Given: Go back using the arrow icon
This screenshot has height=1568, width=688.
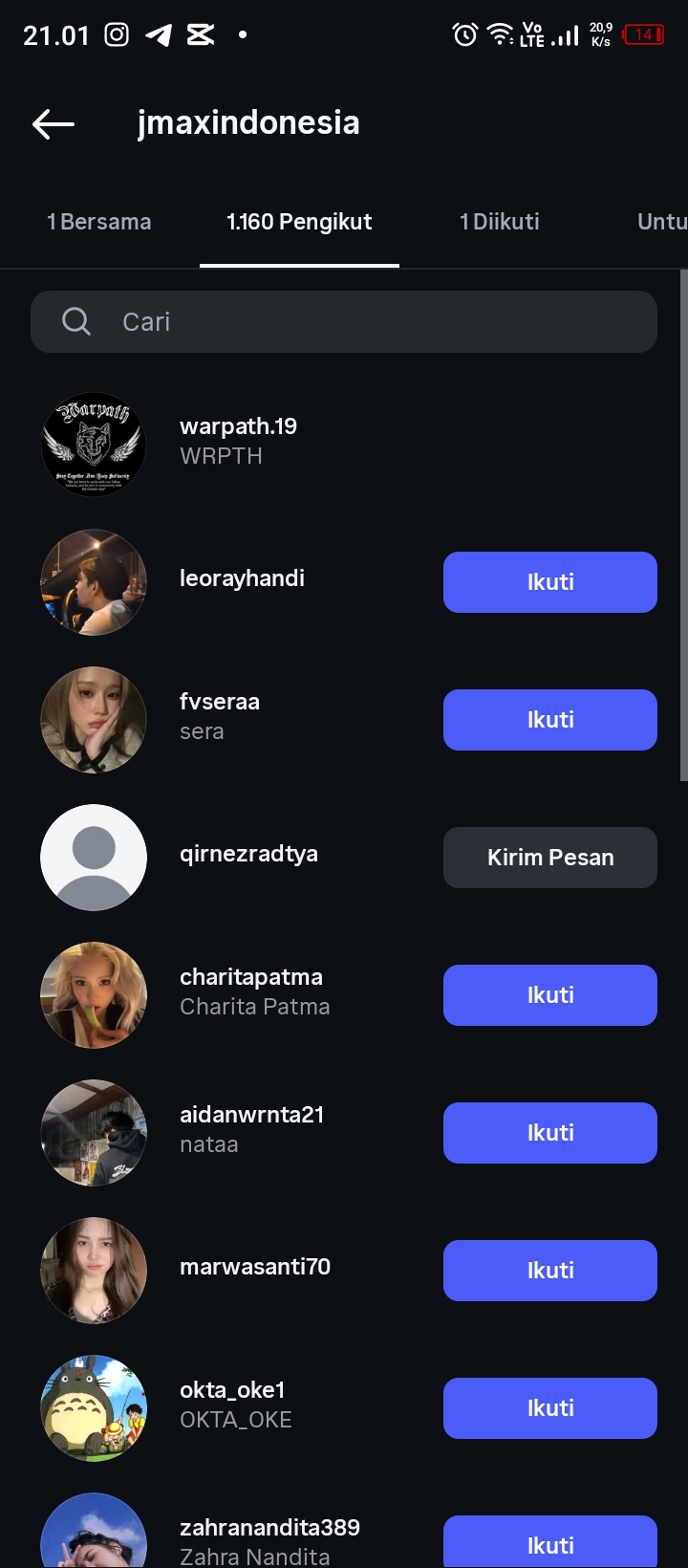Looking at the screenshot, I should pyautogui.click(x=54, y=123).
